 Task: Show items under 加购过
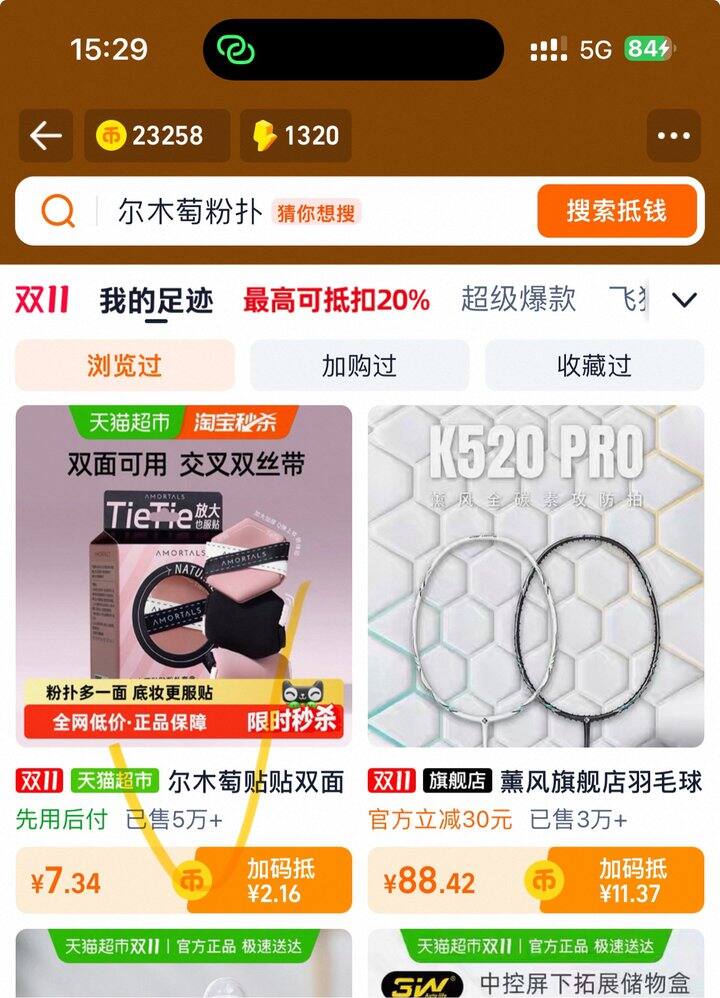coord(359,365)
